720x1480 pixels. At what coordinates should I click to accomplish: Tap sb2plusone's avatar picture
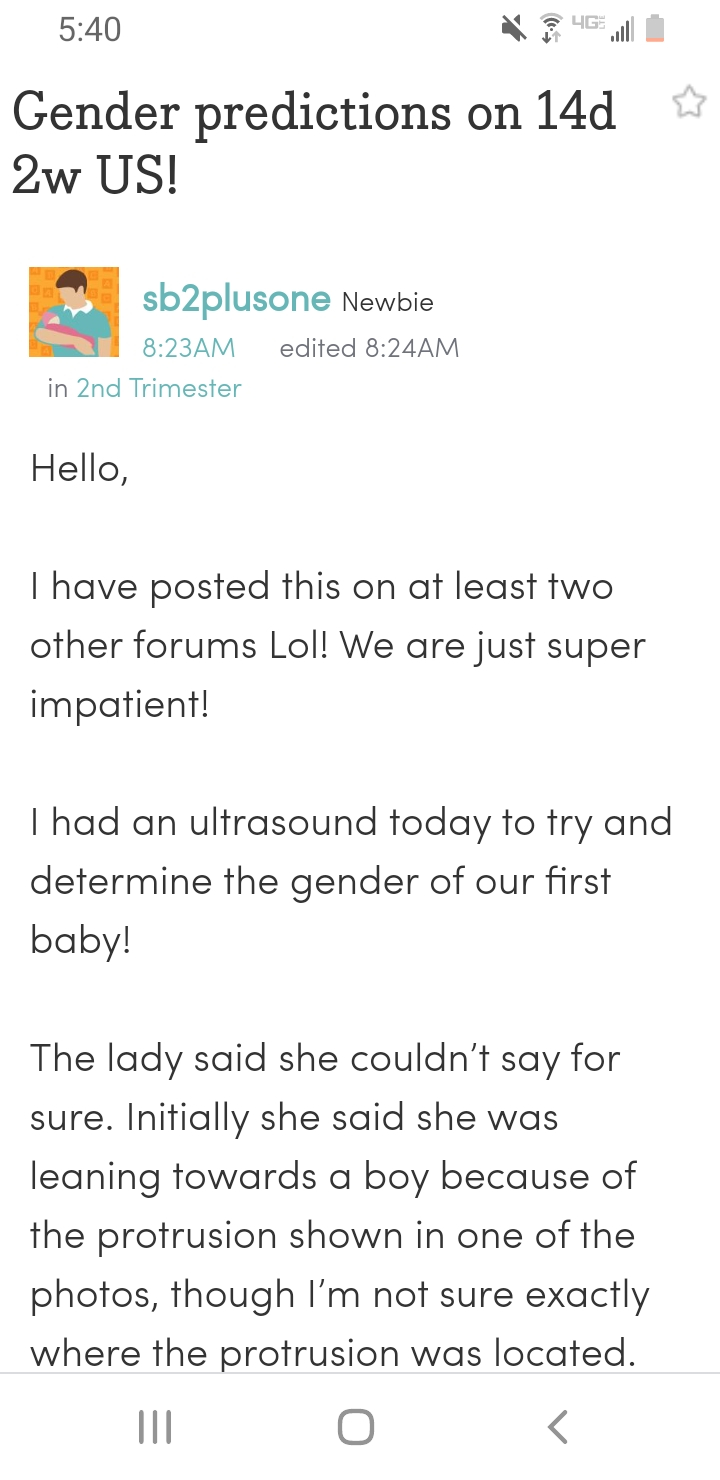[x=75, y=312]
